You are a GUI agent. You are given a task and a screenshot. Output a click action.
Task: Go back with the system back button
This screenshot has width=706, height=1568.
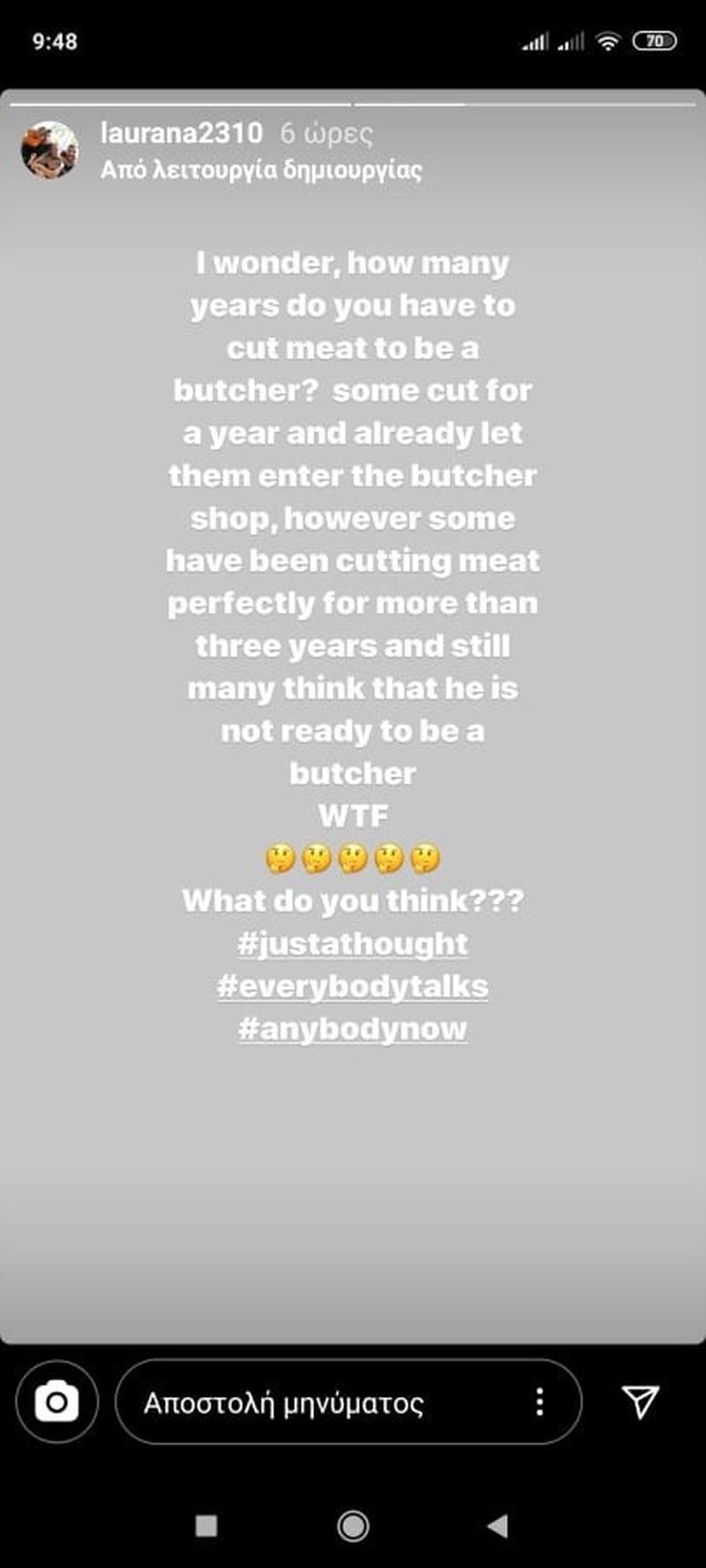(x=498, y=1525)
